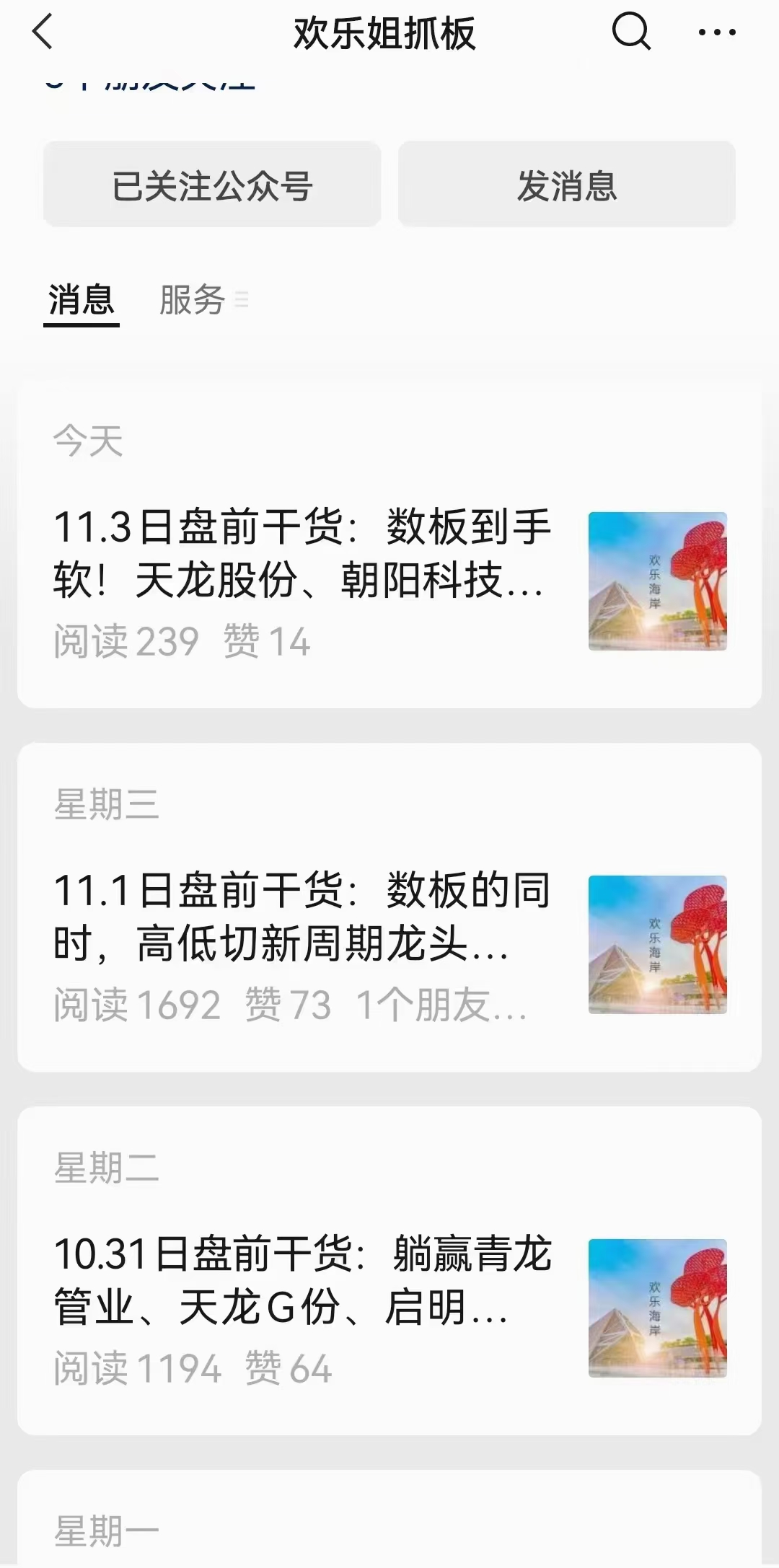The image size is (779, 1568).
Task: Open the 11.3日盘前干货 article
Action: [303, 554]
